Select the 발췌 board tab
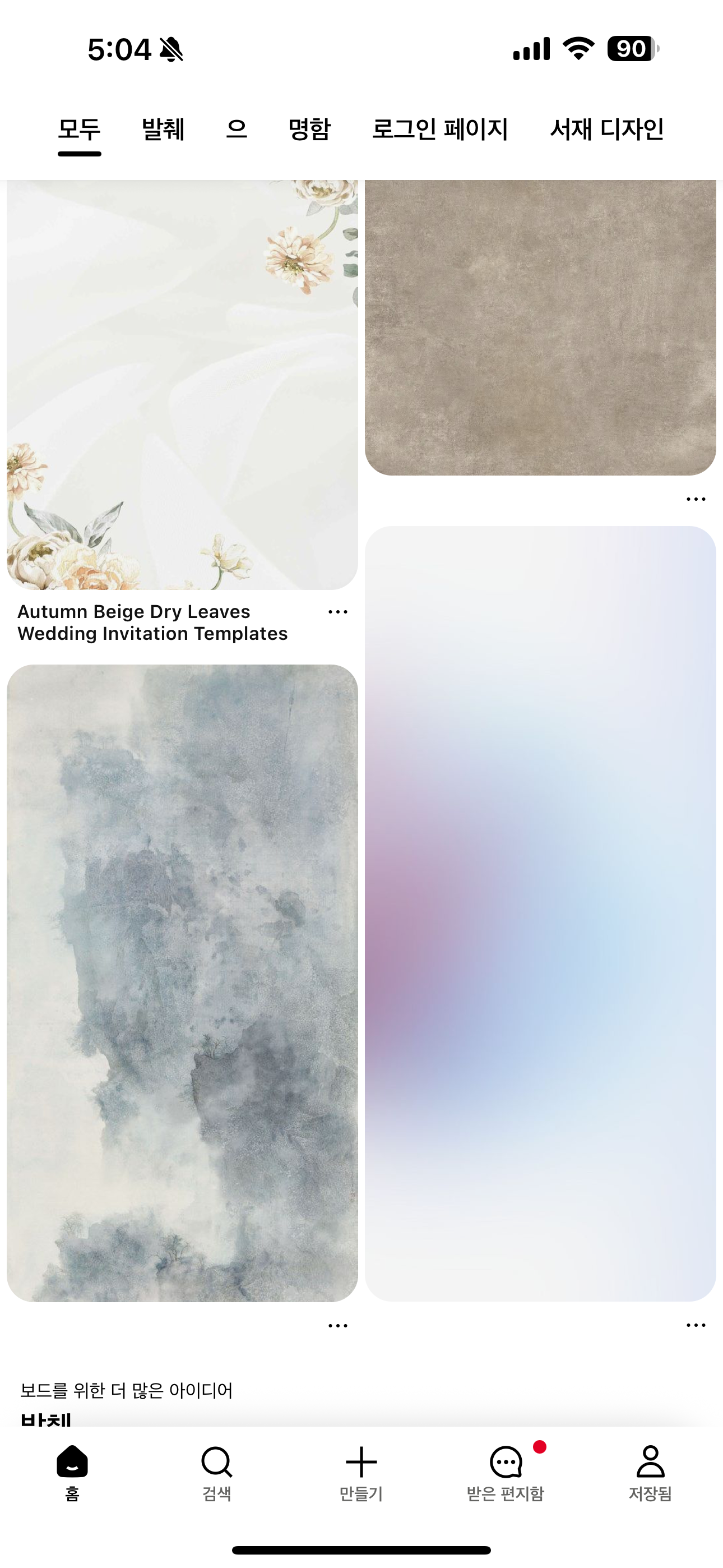This screenshot has width=723, height=1568. pos(163,129)
